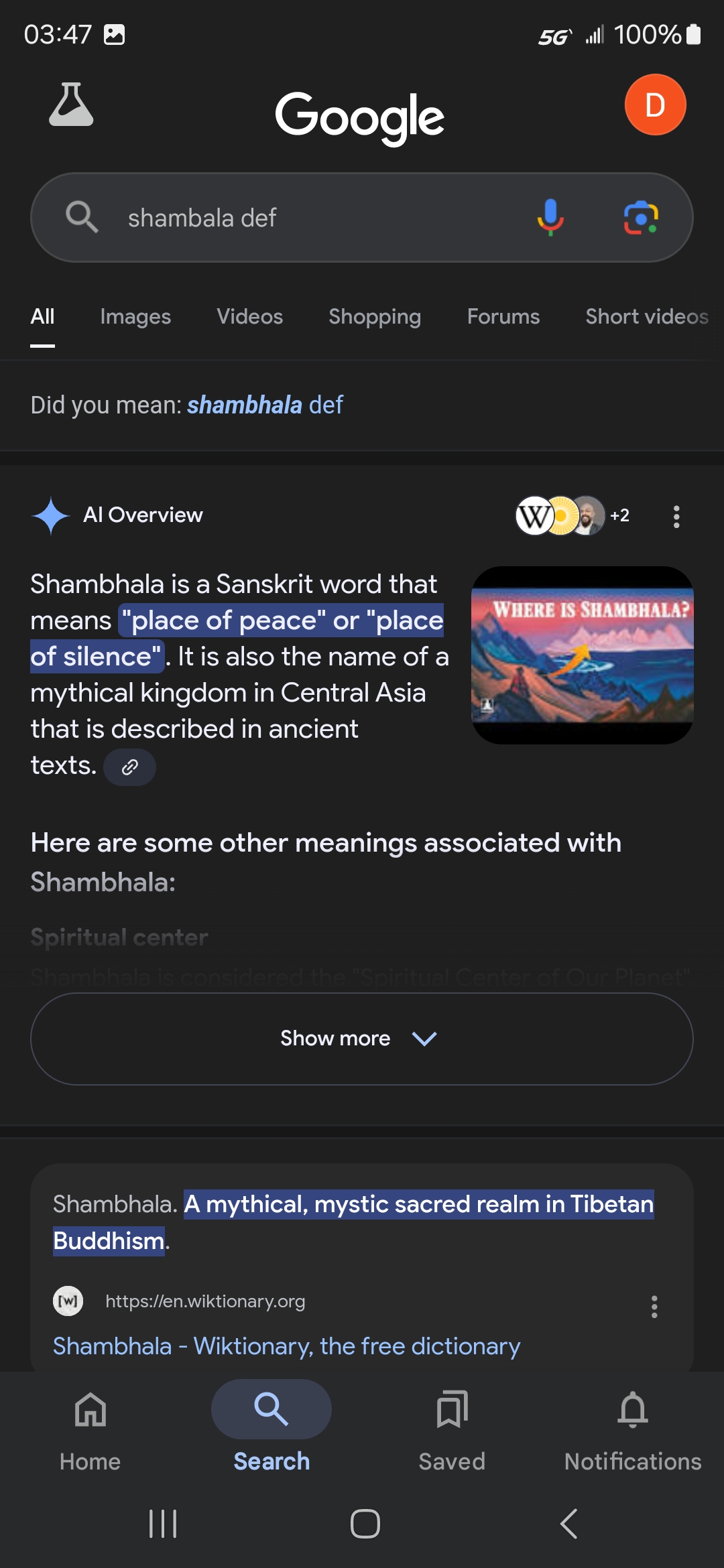Screen dimensions: 724x1568
Task: Open Search Labs flask icon
Action: point(71,105)
